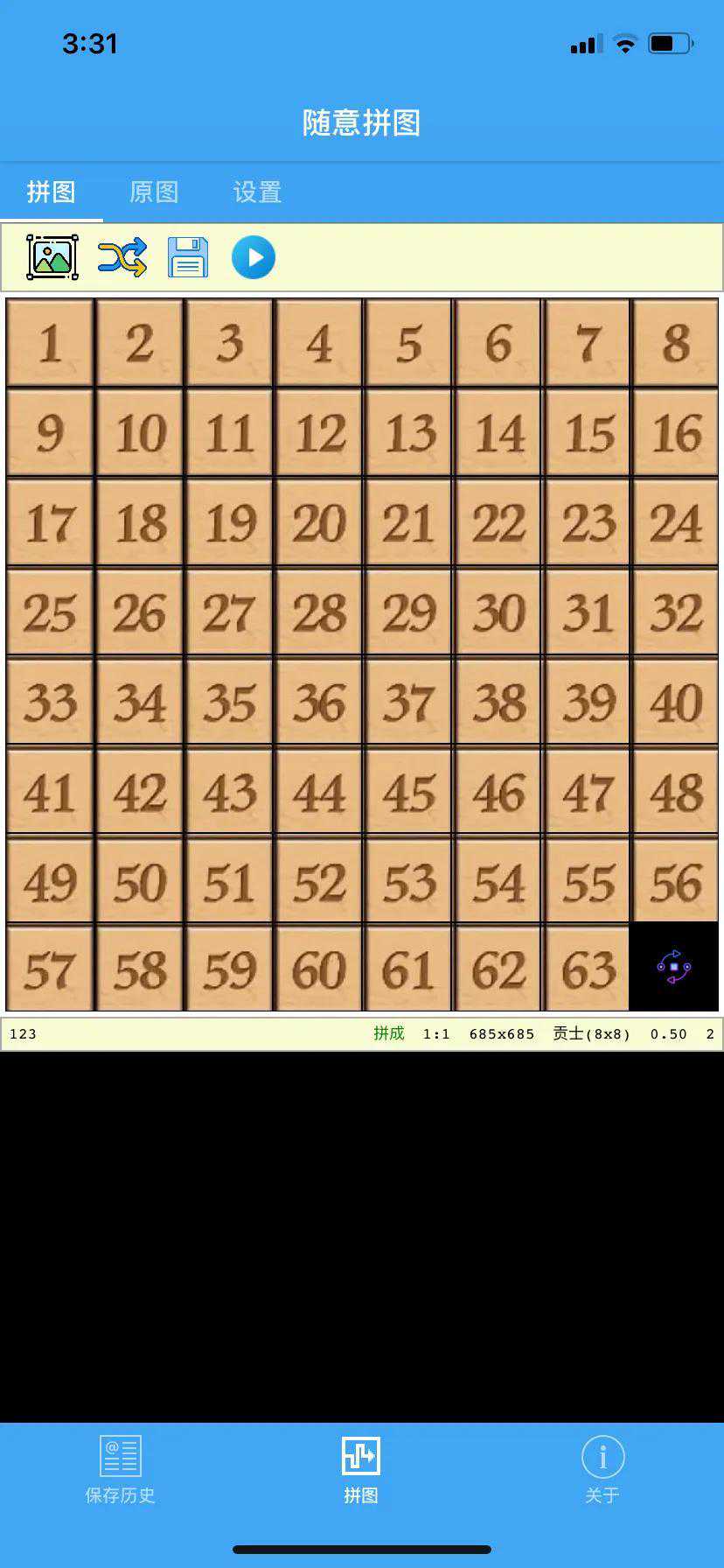
Task: Slide tile number 56
Action: click(x=676, y=880)
